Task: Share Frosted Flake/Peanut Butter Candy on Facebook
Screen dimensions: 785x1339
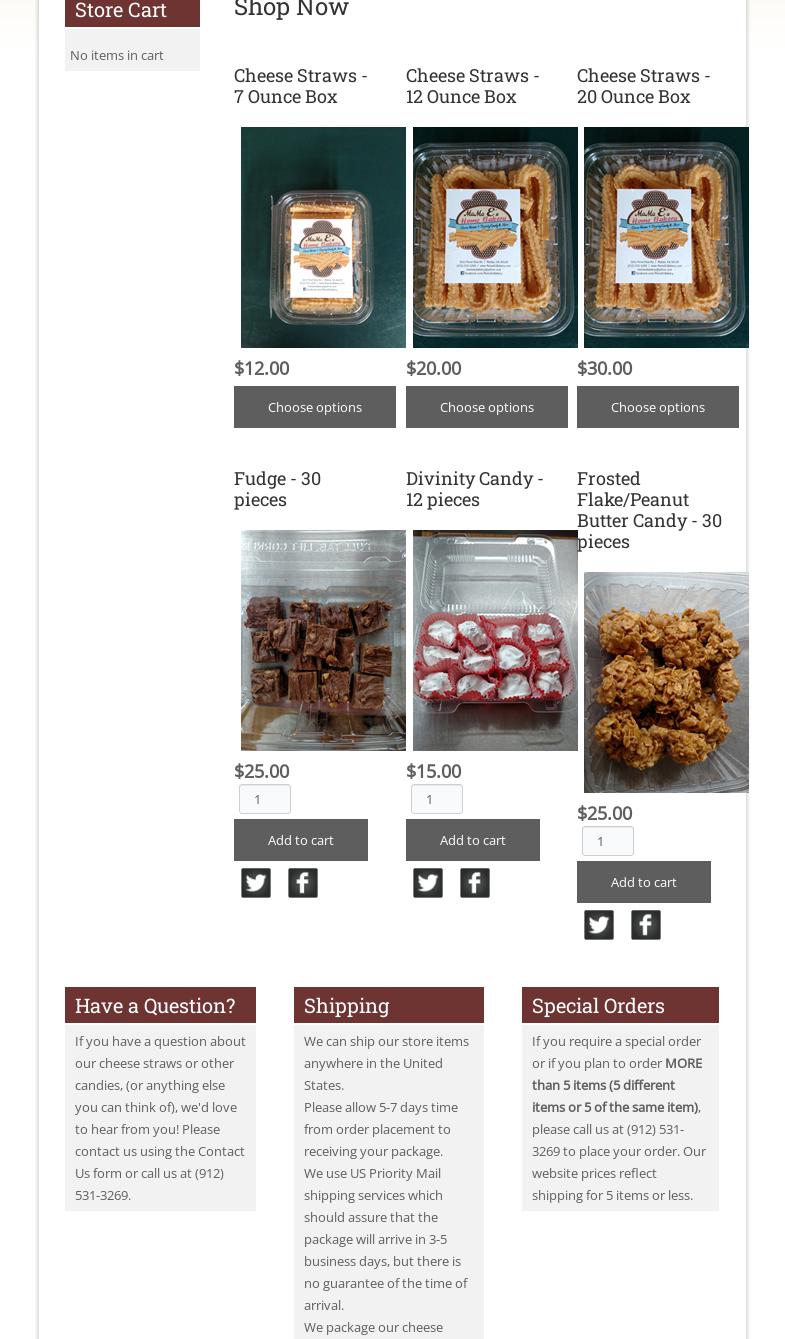Action: 645,924
